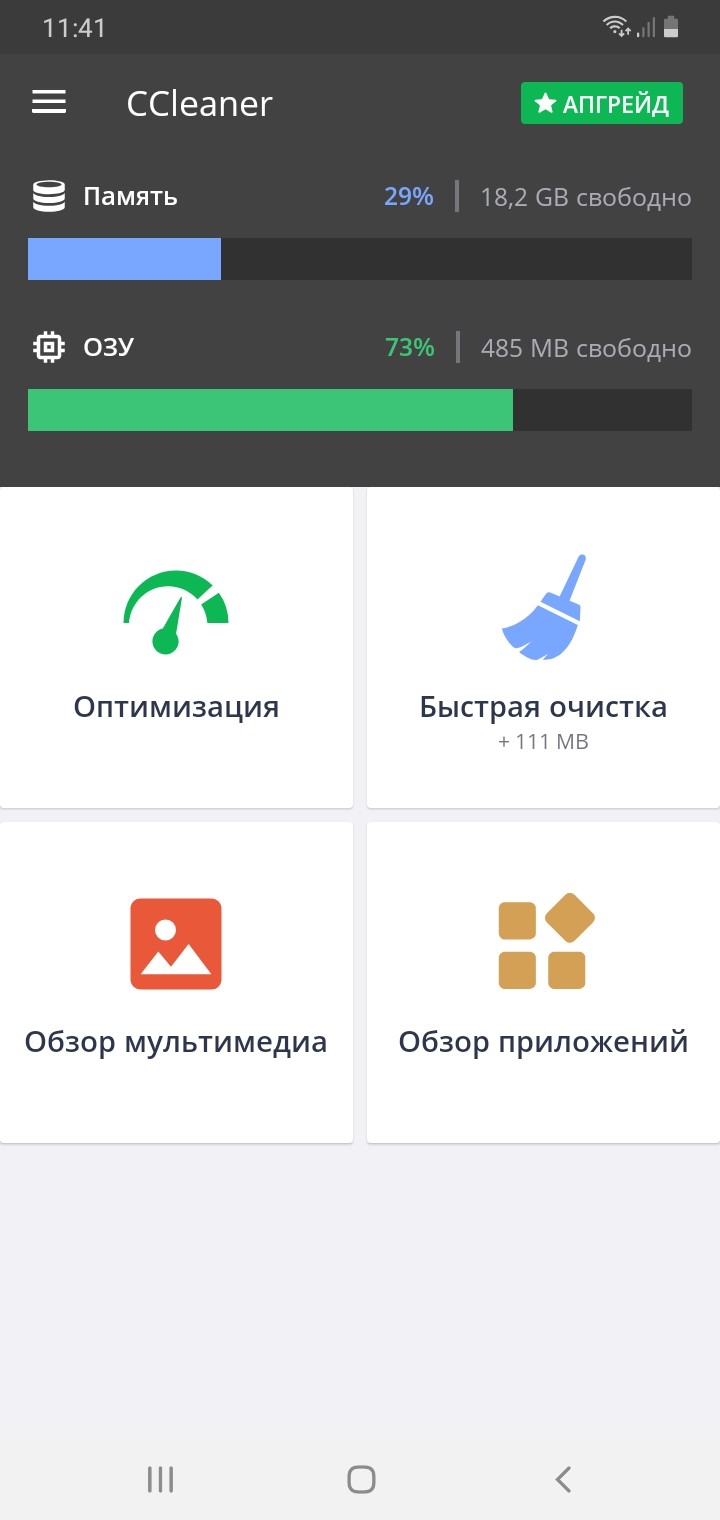The width and height of the screenshot is (720, 1520).
Task: Tap the Recents button in the navigation bar
Action: click(160, 1479)
